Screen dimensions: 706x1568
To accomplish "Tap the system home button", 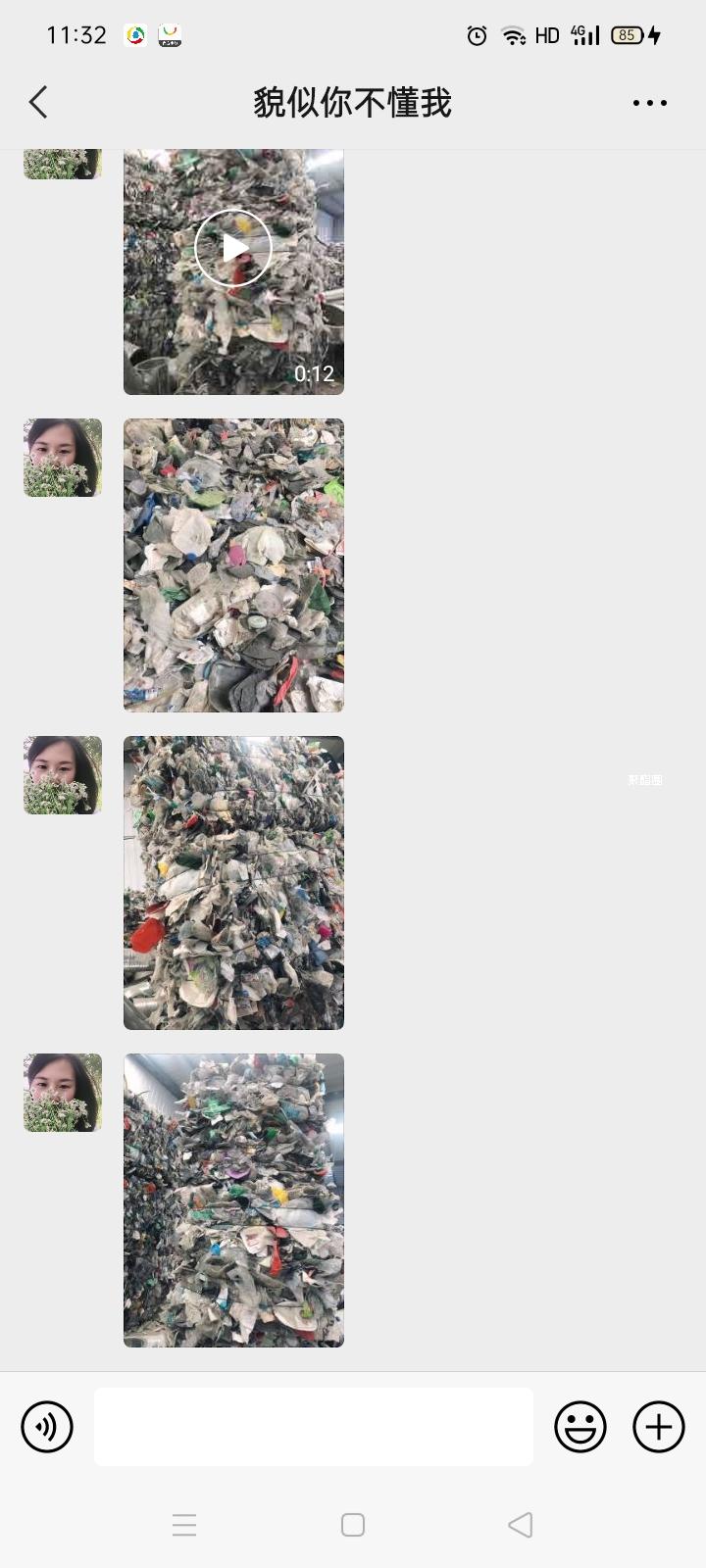I will pos(353,1525).
